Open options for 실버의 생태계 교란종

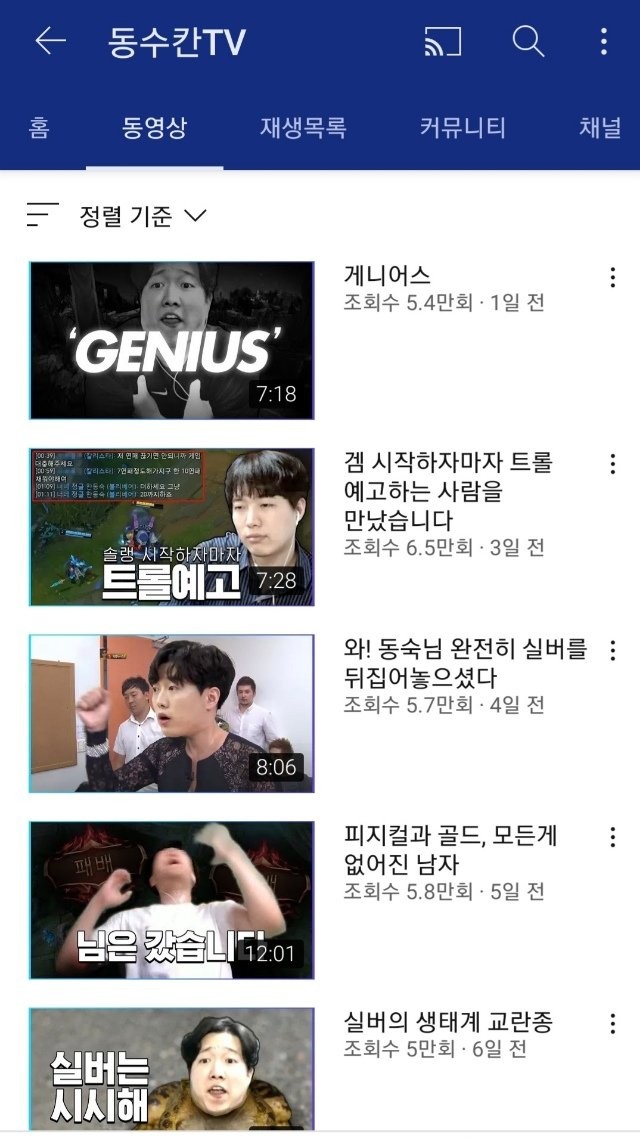click(612, 1023)
